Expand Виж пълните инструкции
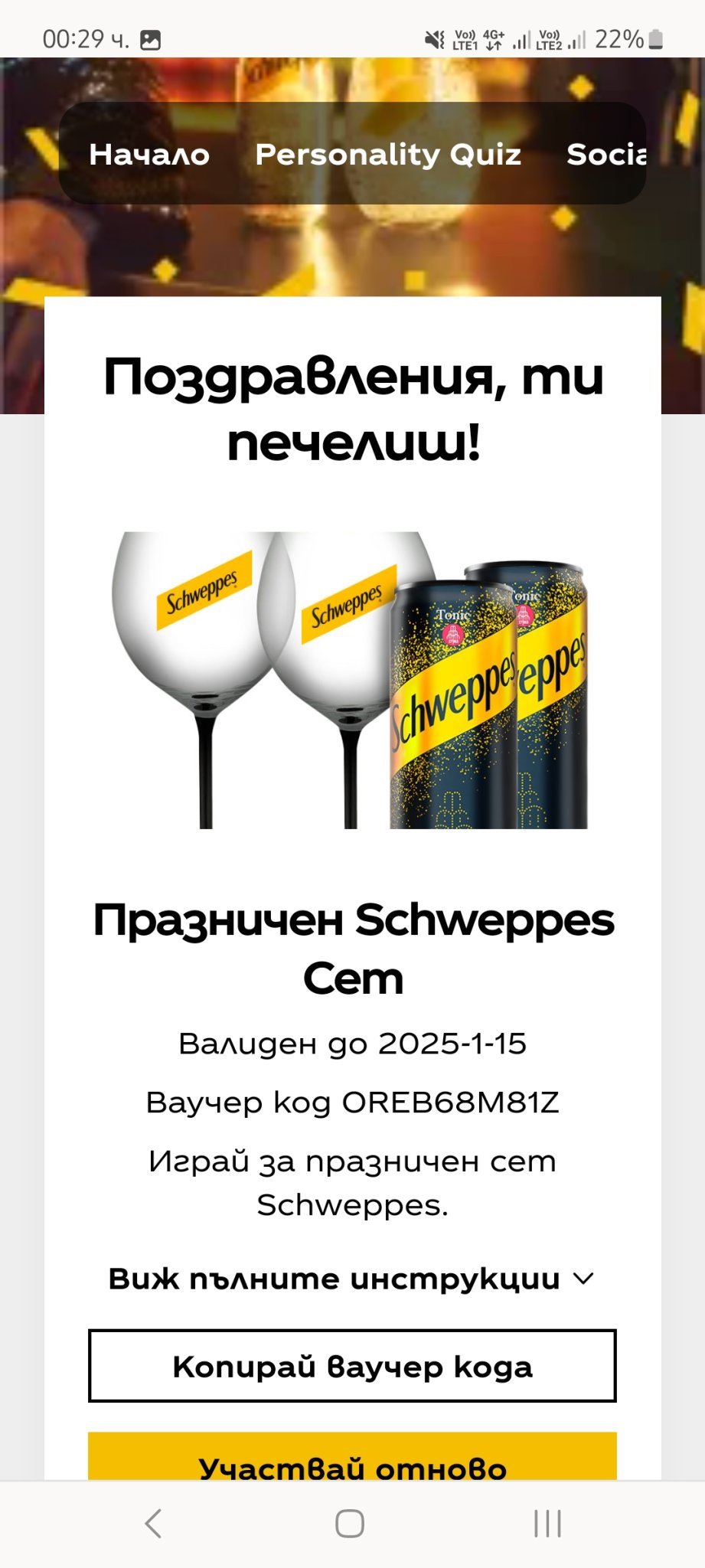Screen dimensions: 705x1568 351,1279
